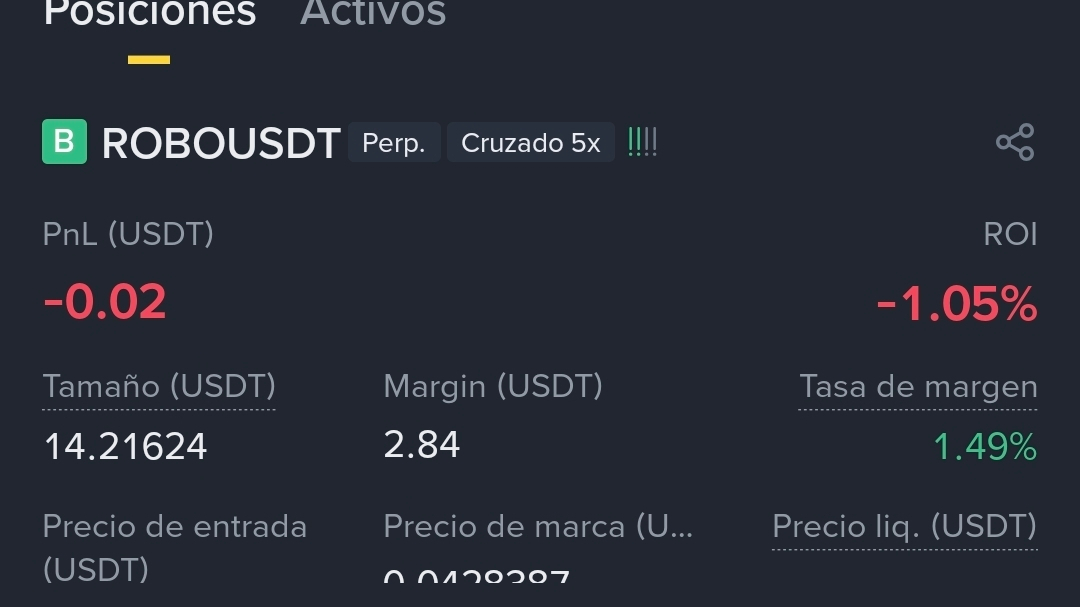Show info about Tamaño (USDT)
1080x607 pixels.
click(x=159, y=387)
